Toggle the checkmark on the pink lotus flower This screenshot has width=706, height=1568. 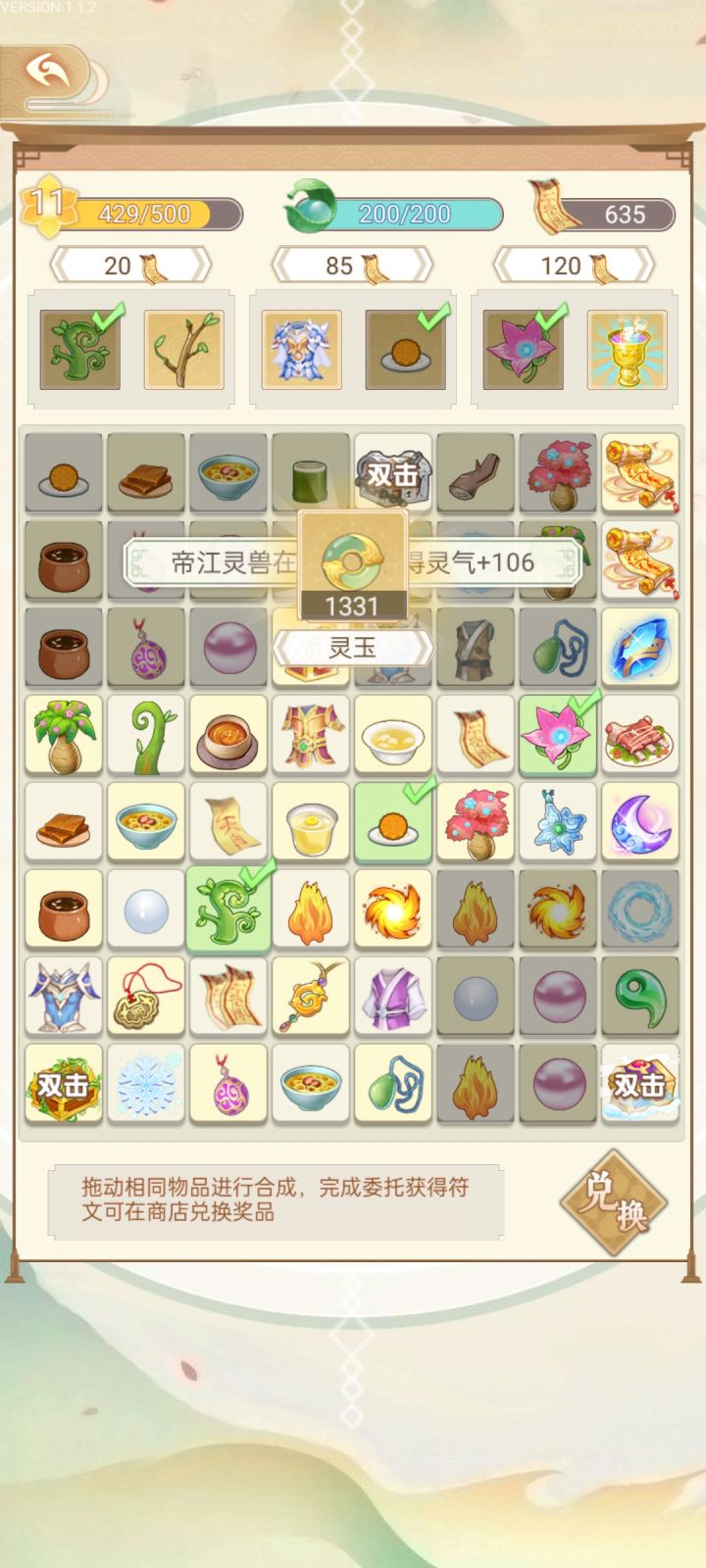coord(557,734)
